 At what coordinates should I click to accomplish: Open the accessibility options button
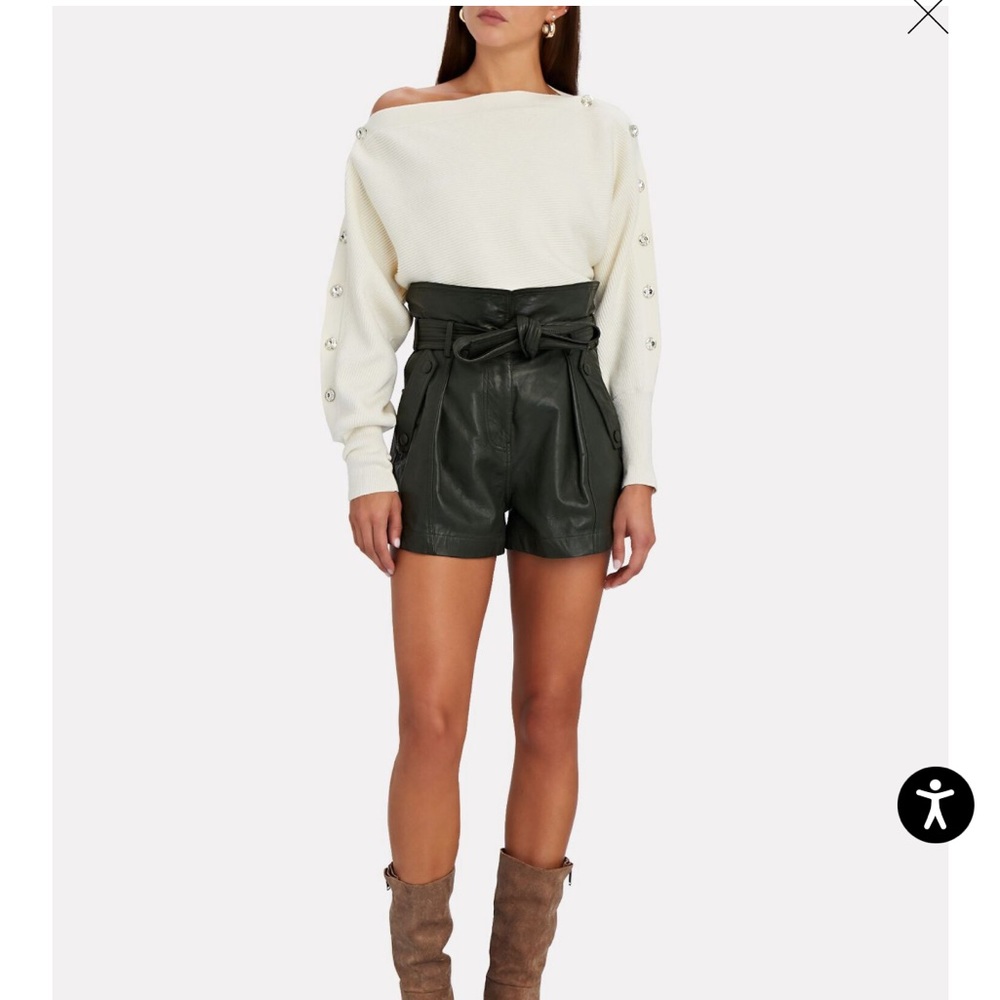pyautogui.click(x=935, y=804)
